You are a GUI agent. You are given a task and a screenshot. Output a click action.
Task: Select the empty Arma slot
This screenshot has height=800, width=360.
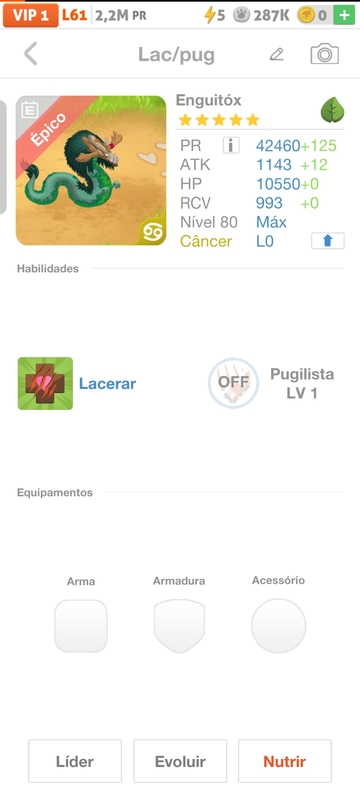[81, 626]
